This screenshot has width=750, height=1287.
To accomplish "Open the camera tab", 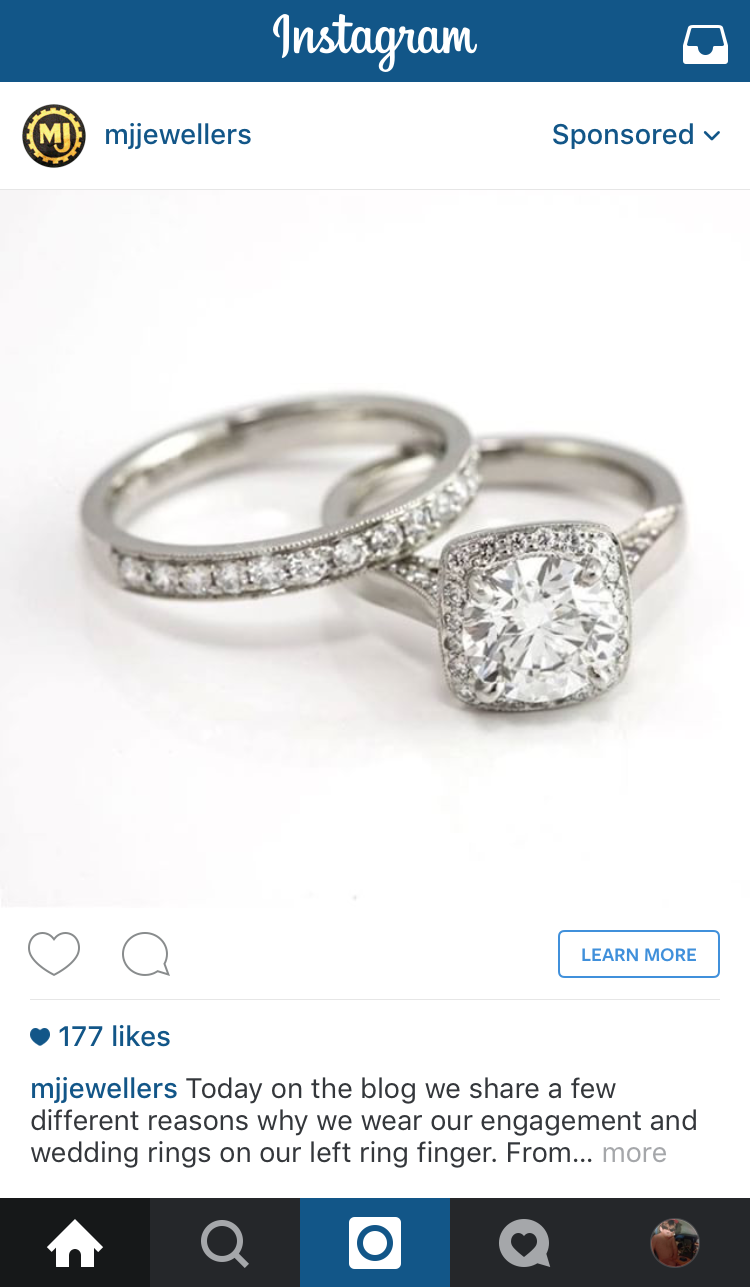I will 375,1243.
